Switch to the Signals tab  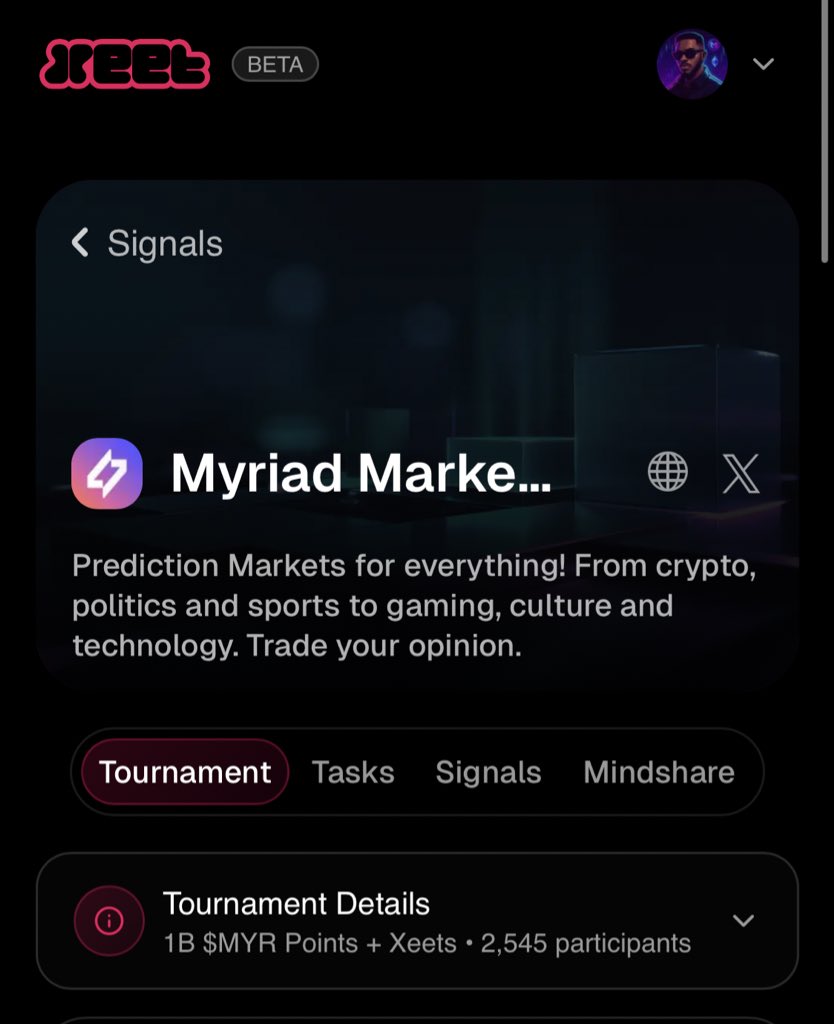point(489,772)
